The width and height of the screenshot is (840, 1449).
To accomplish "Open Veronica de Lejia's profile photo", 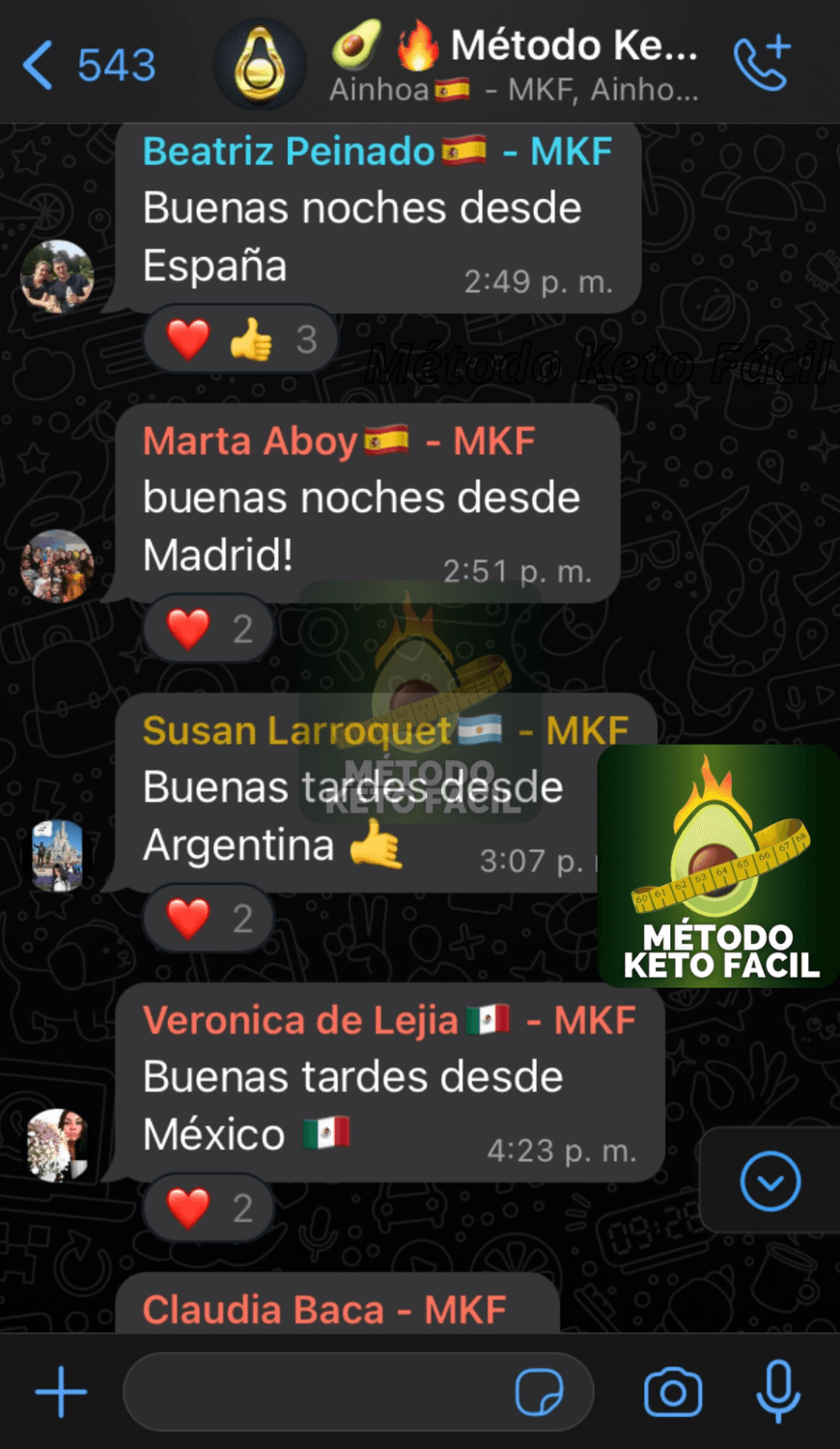I will tap(57, 1146).
